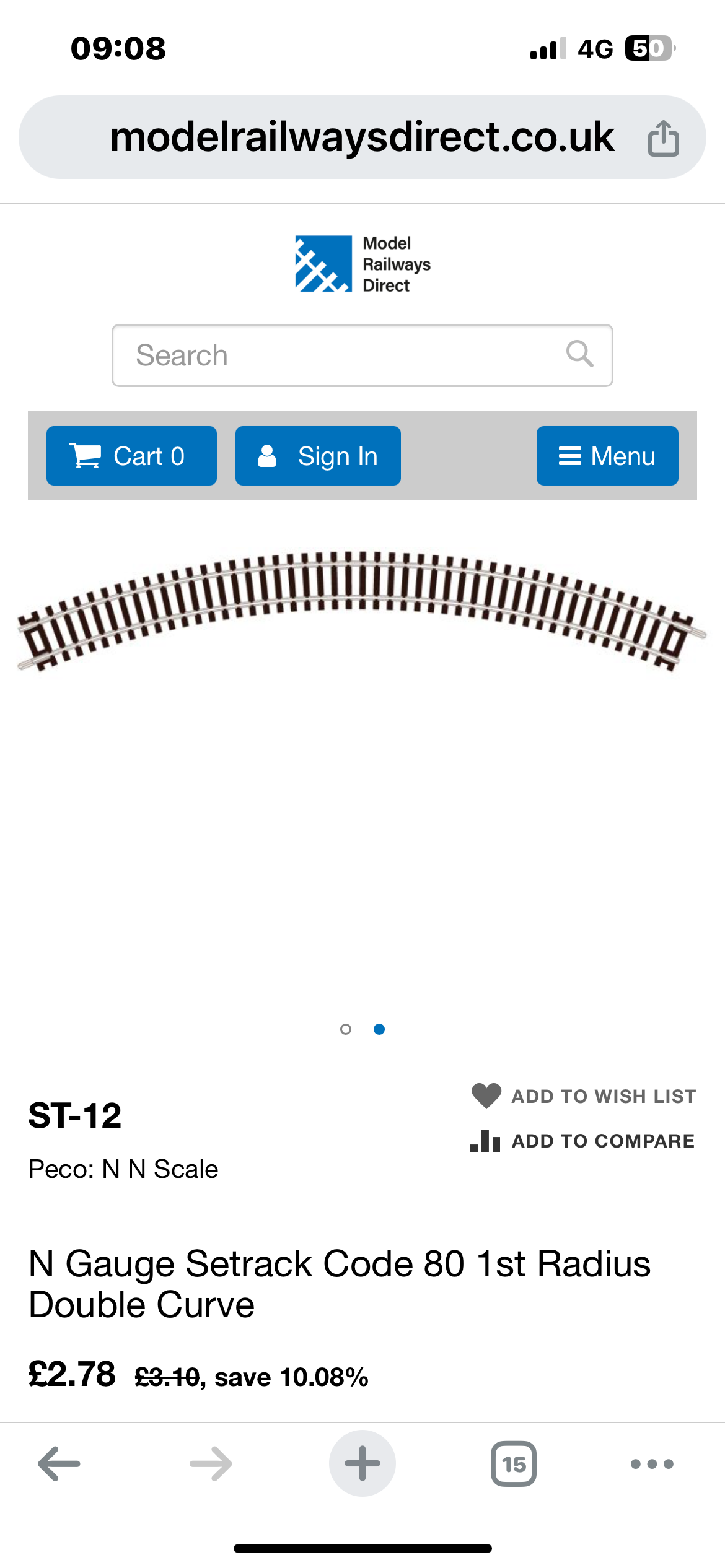Add to Wish List

point(584,1096)
